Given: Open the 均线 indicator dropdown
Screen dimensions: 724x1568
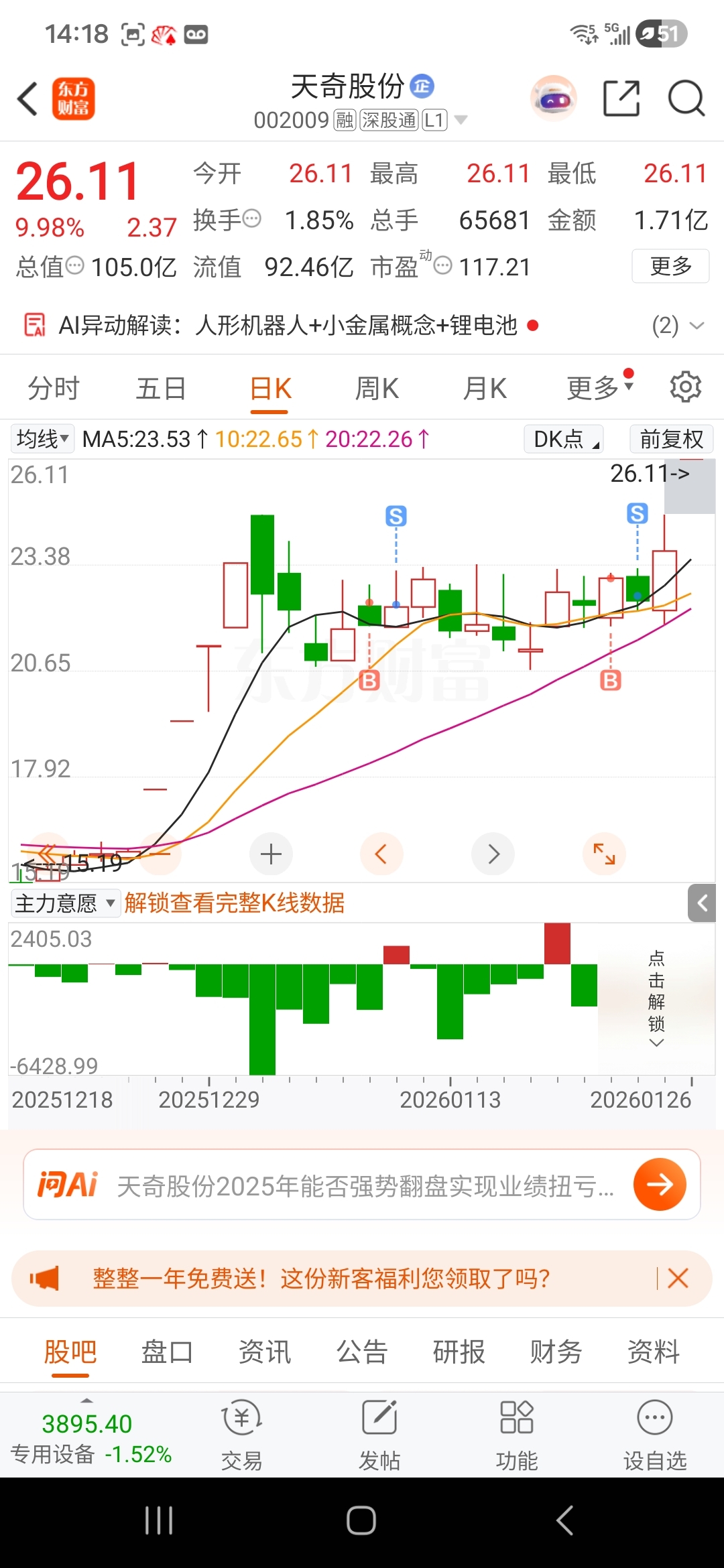Looking at the screenshot, I should 42,439.
